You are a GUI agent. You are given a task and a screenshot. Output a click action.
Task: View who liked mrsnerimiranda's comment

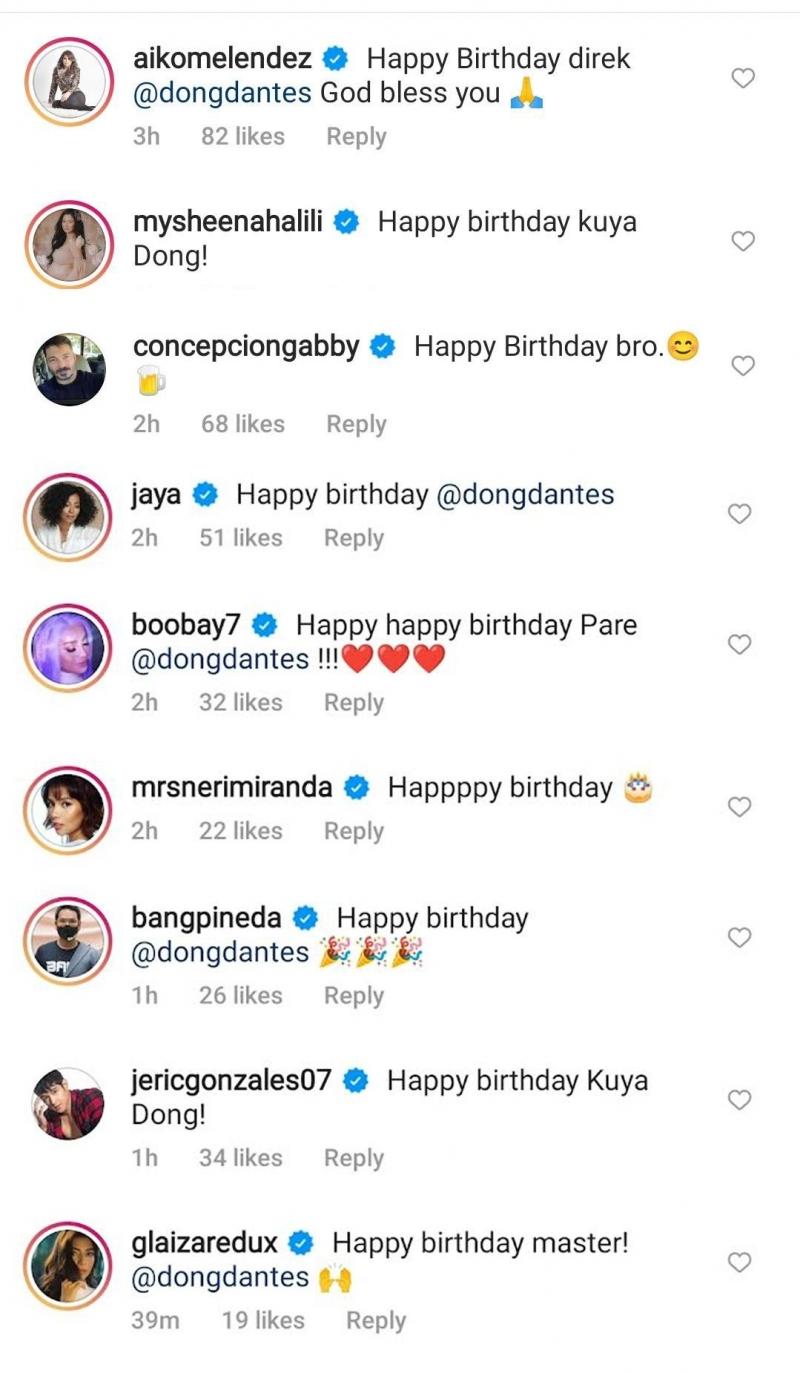coord(240,831)
